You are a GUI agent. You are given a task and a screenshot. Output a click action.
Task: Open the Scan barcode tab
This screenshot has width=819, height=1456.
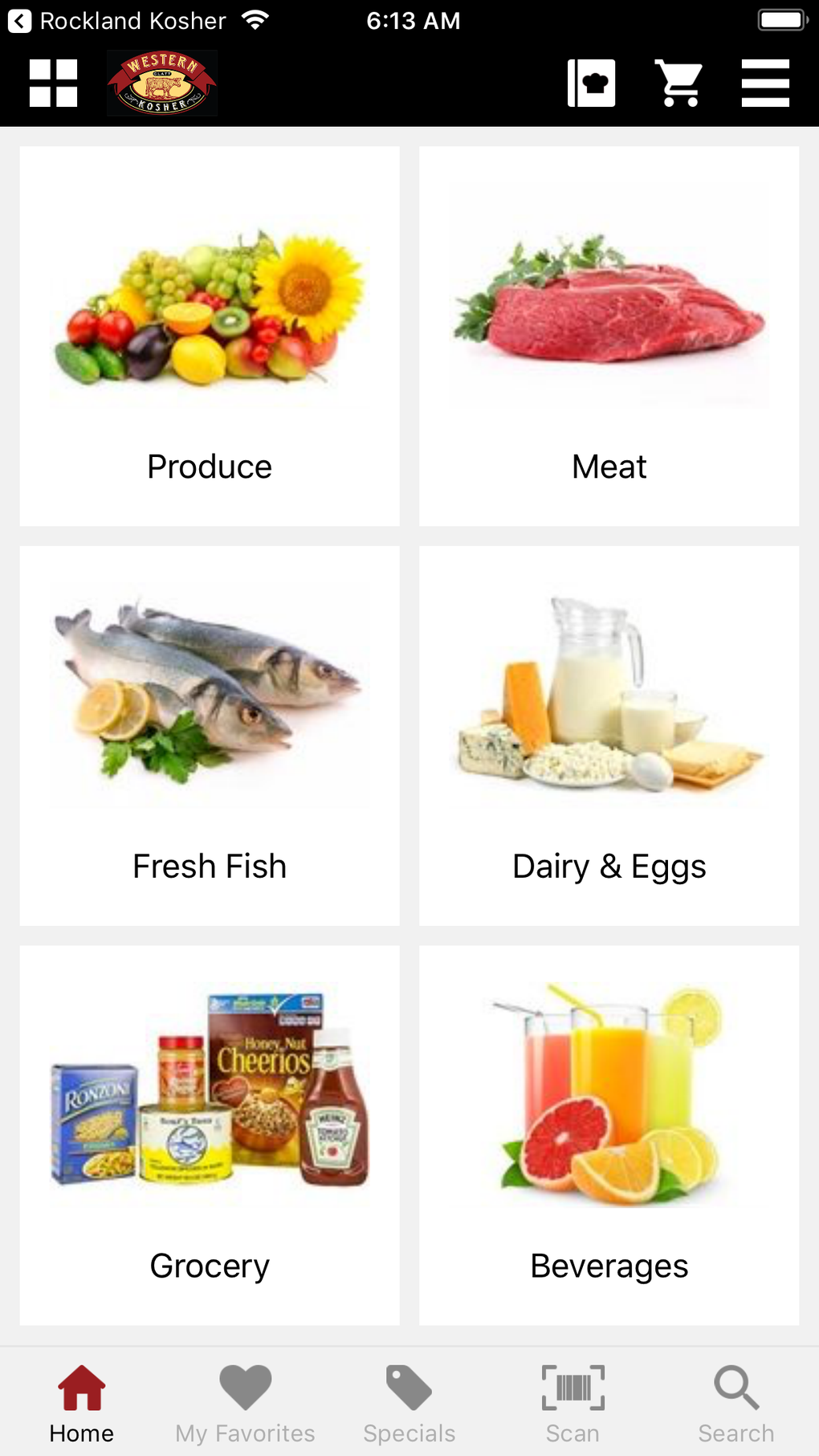572,1403
